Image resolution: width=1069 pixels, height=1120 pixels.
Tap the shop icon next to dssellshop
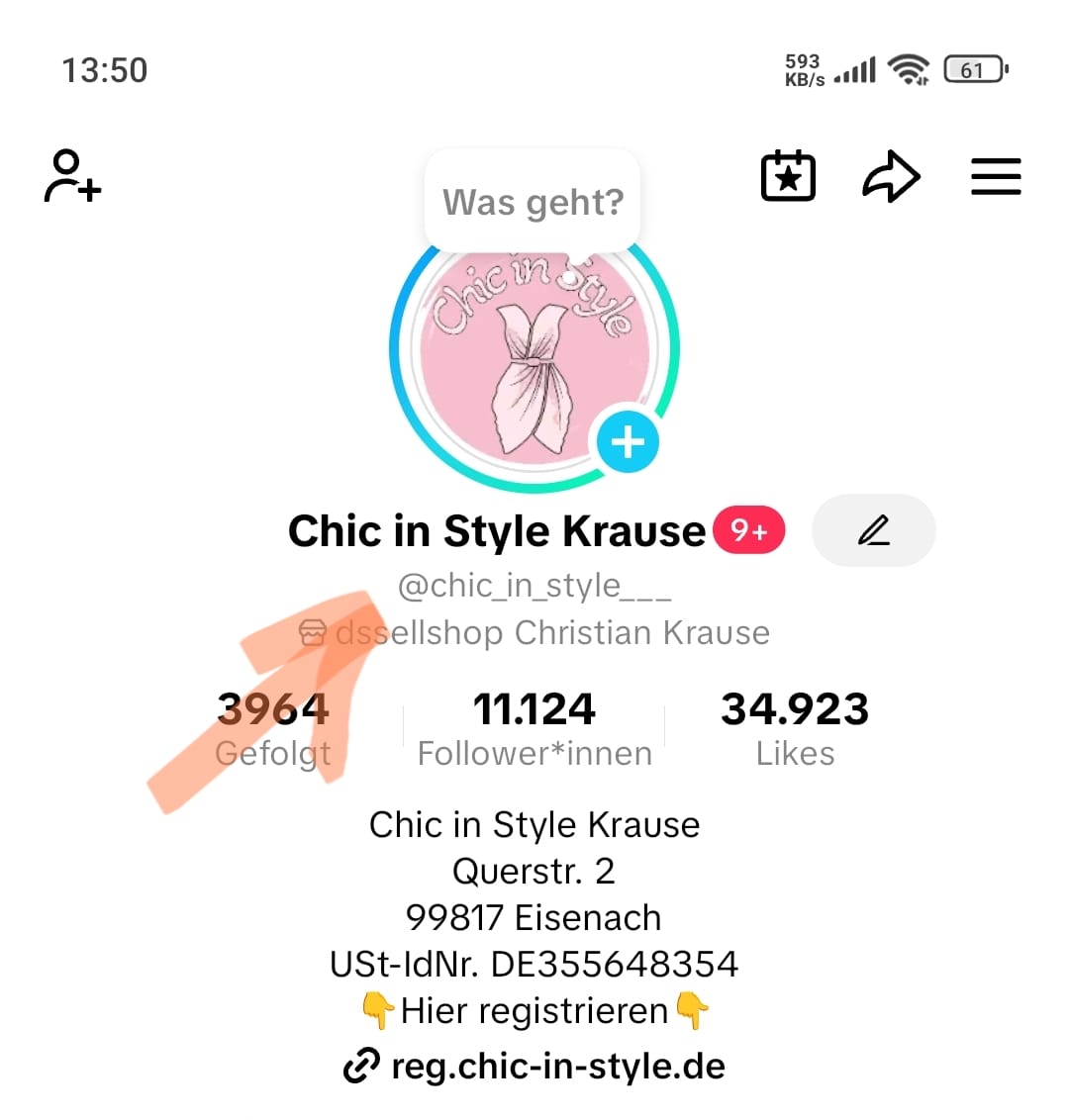pyautogui.click(x=312, y=632)
